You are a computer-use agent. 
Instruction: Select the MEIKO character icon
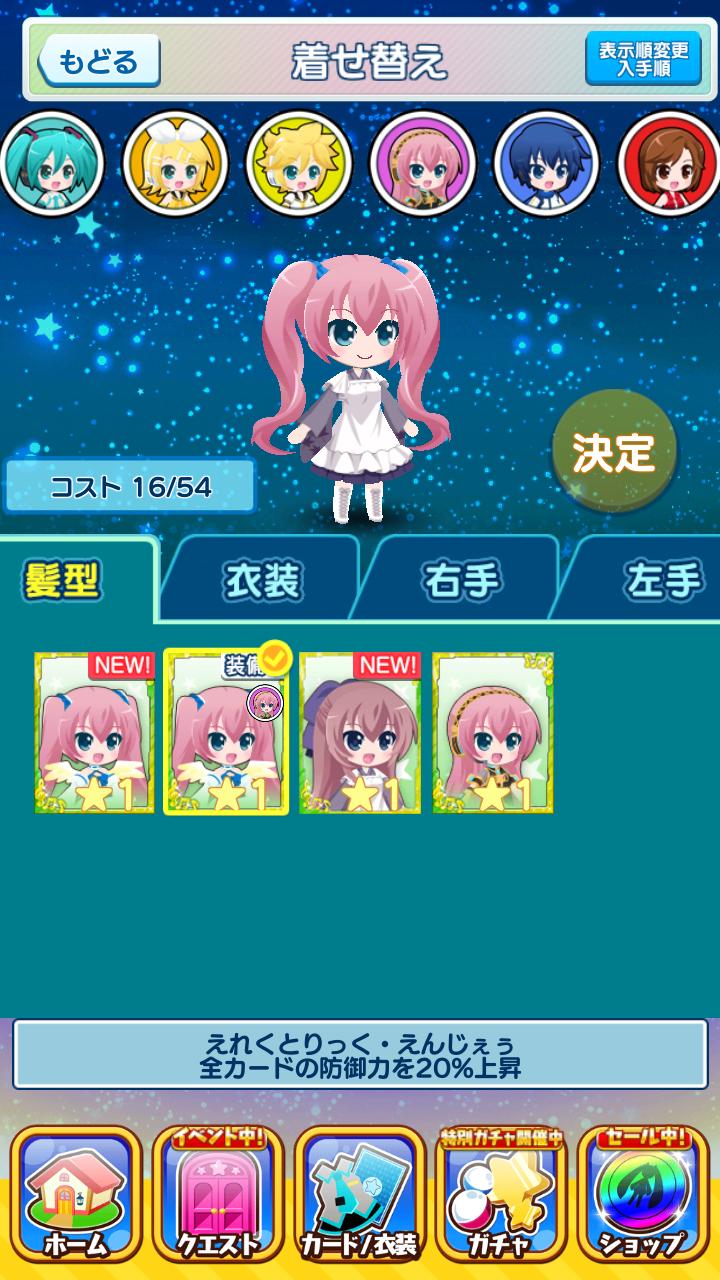point(668,164)
